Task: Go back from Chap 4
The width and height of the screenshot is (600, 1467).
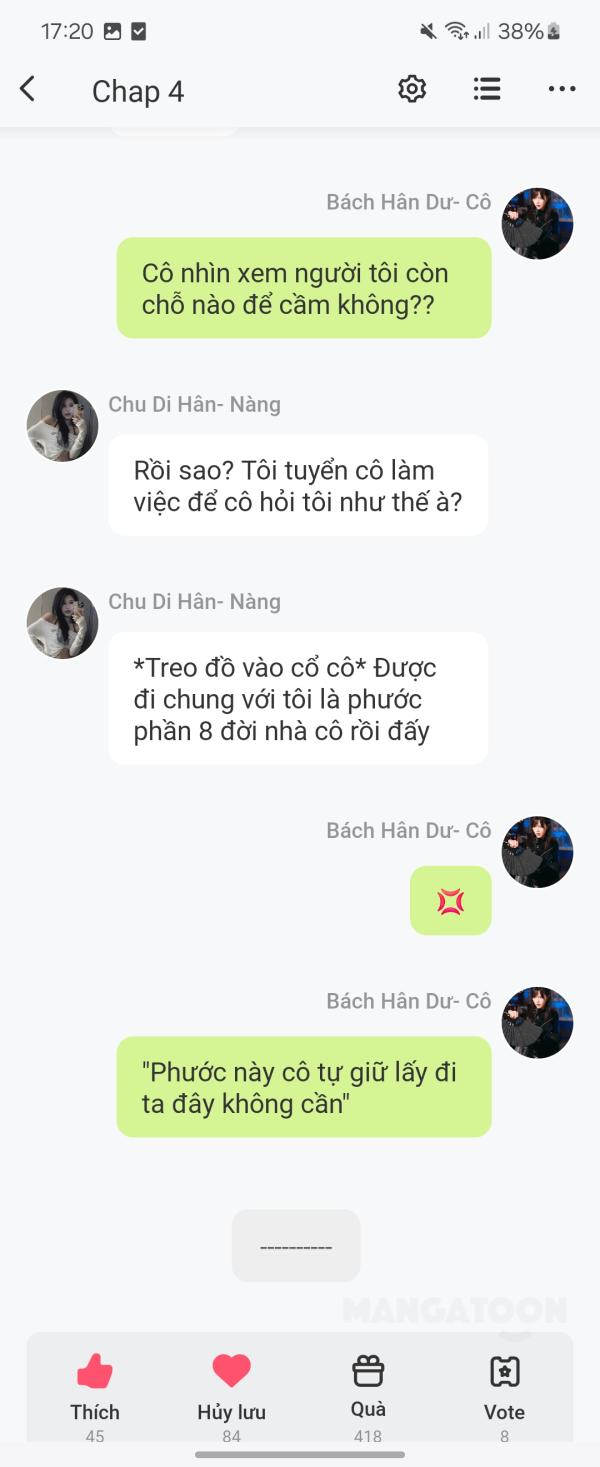Action: pyautogui.click(x=28, y=89)
